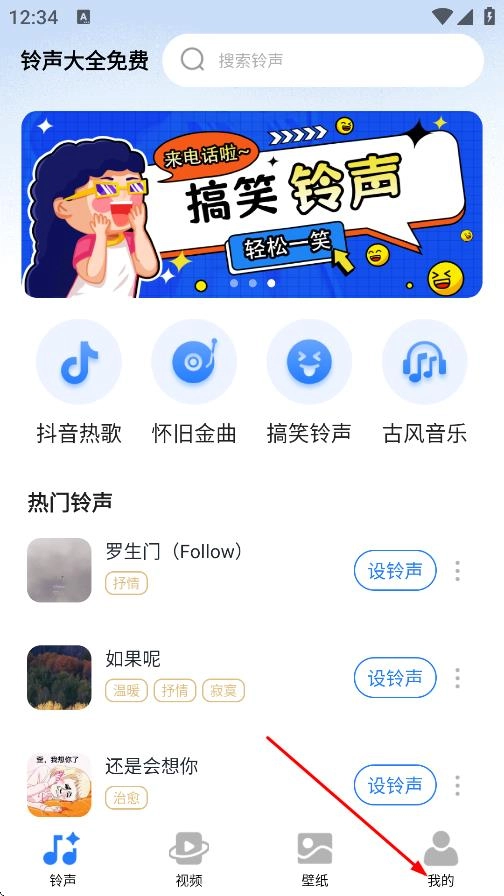
Task: Open the 怀旧金曲 category
Action: coord(194,382)
